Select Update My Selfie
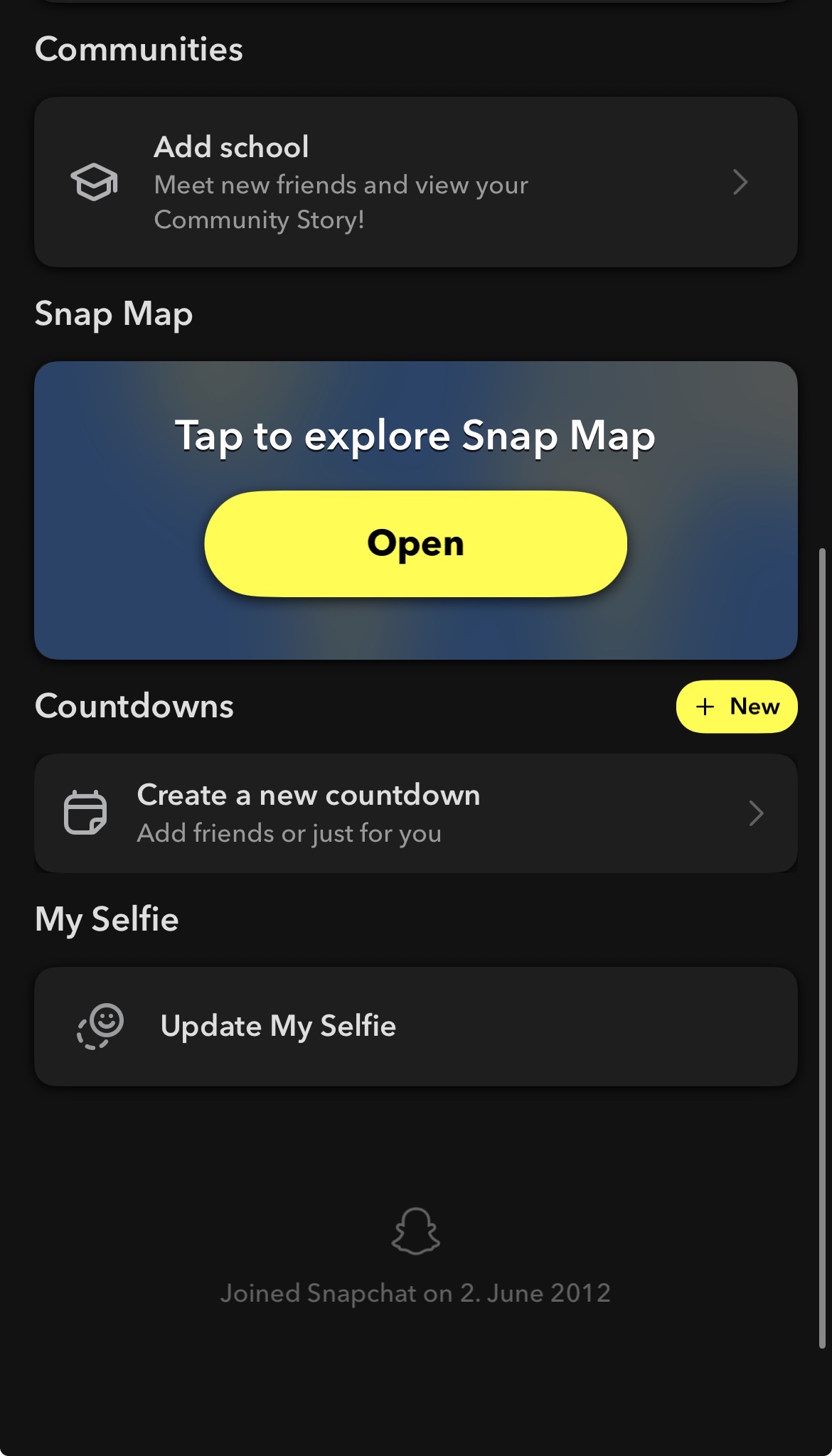832x1456 pixels. [x=416, y=1026]
